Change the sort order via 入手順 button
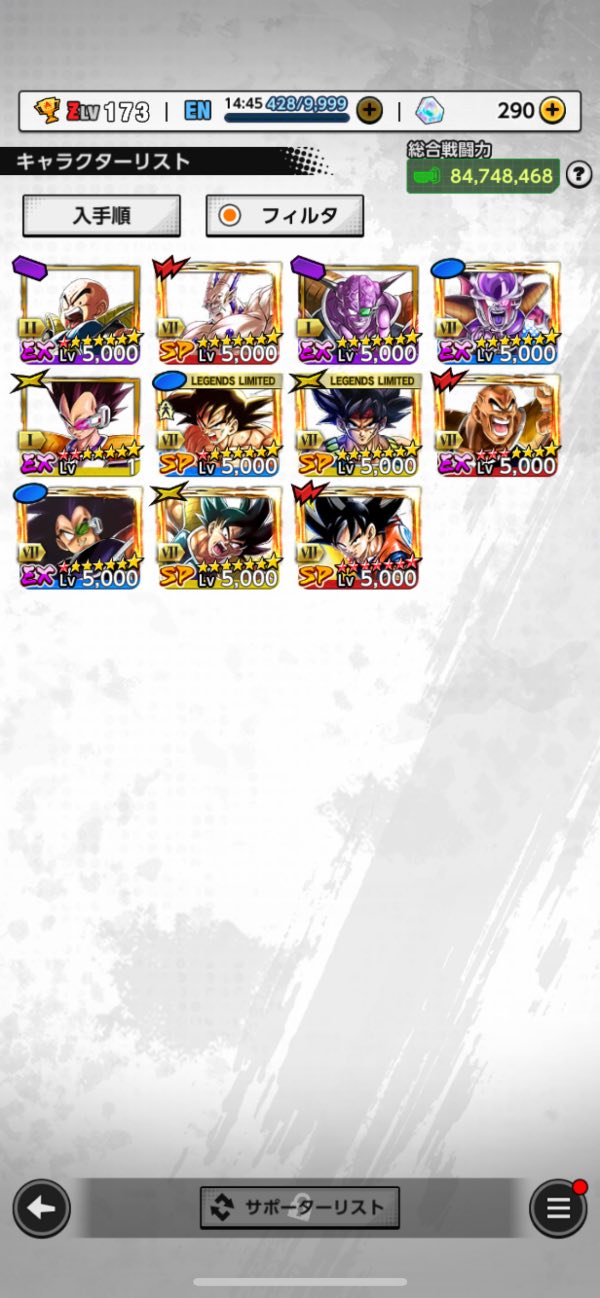600x1298 pixels. click(101, 215)
